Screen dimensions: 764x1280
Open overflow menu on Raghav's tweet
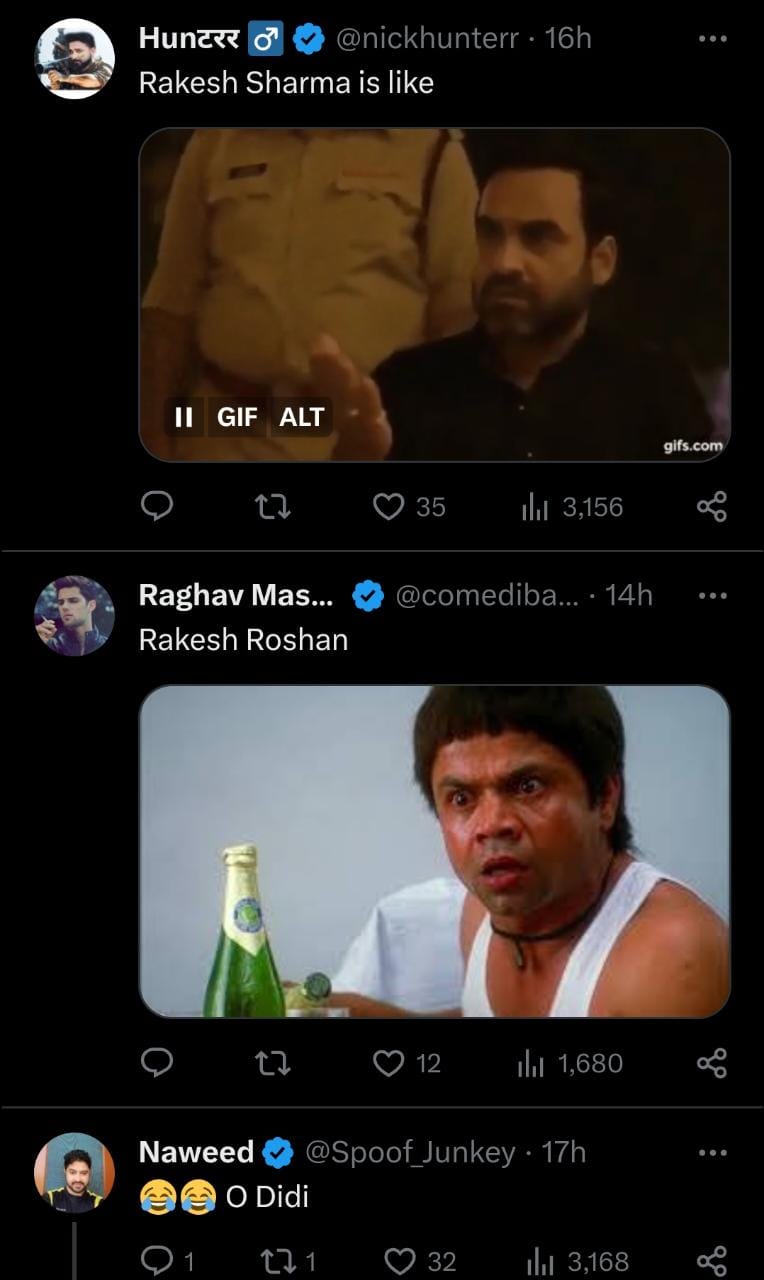pos(712,596)
